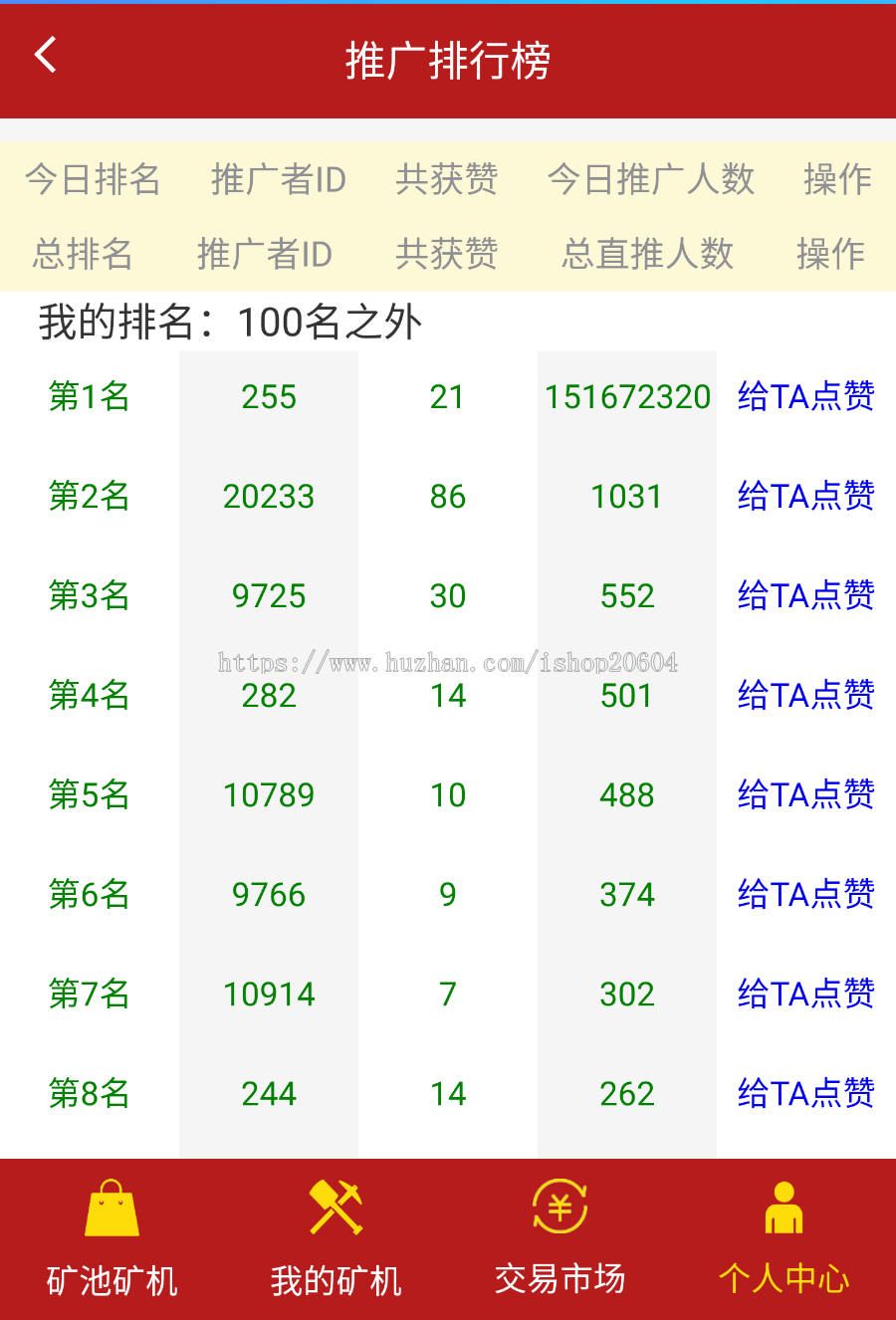Open the 操作 column header

(829, 254)
